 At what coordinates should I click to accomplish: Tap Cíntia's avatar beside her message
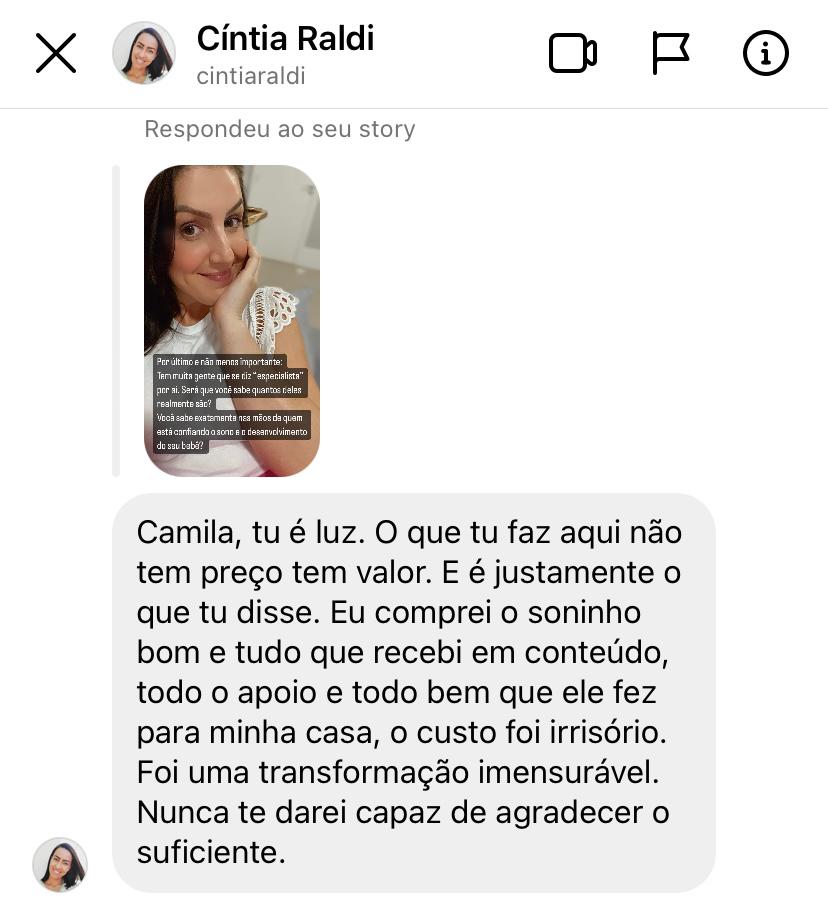point(60,864)
